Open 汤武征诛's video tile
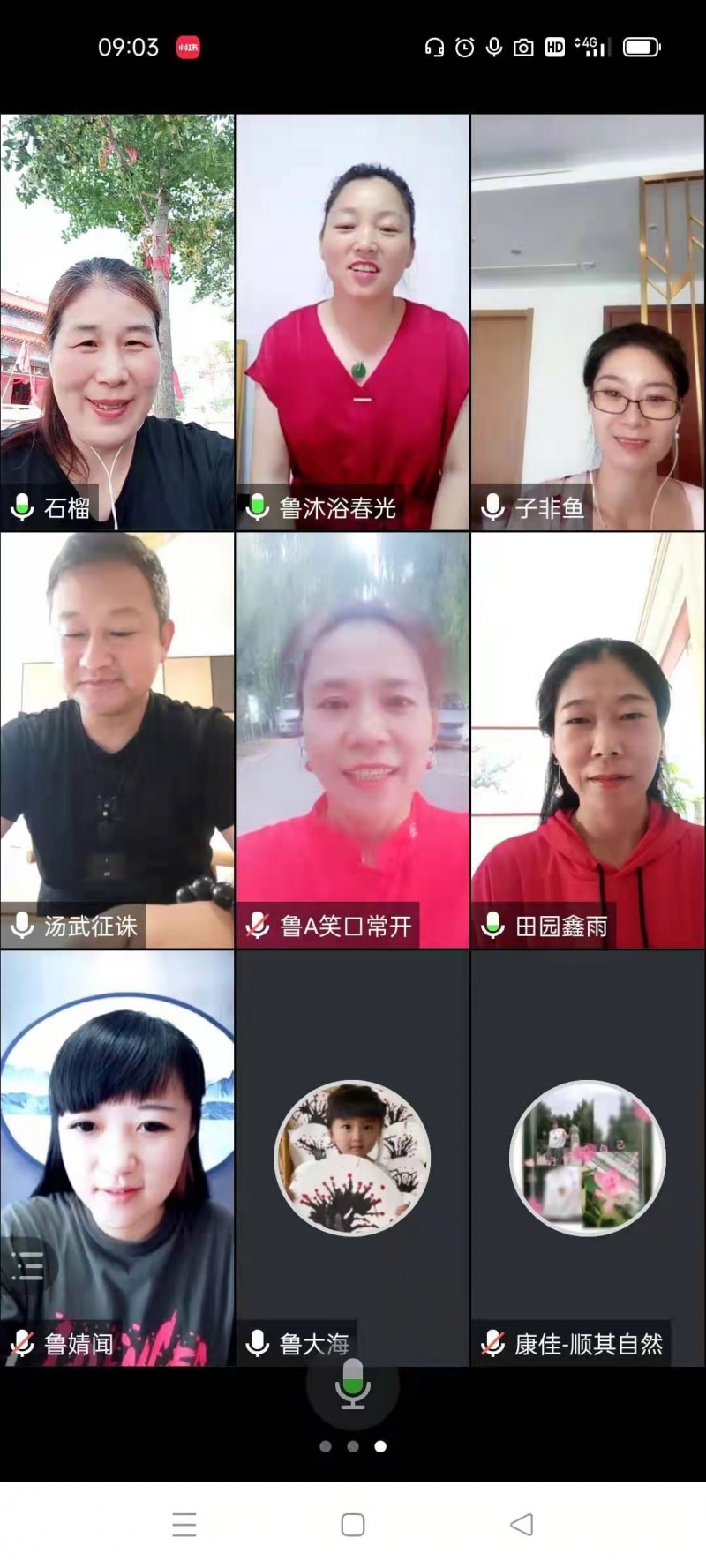The width and height of the screenshot is (706, 1568). click(117, 739)
